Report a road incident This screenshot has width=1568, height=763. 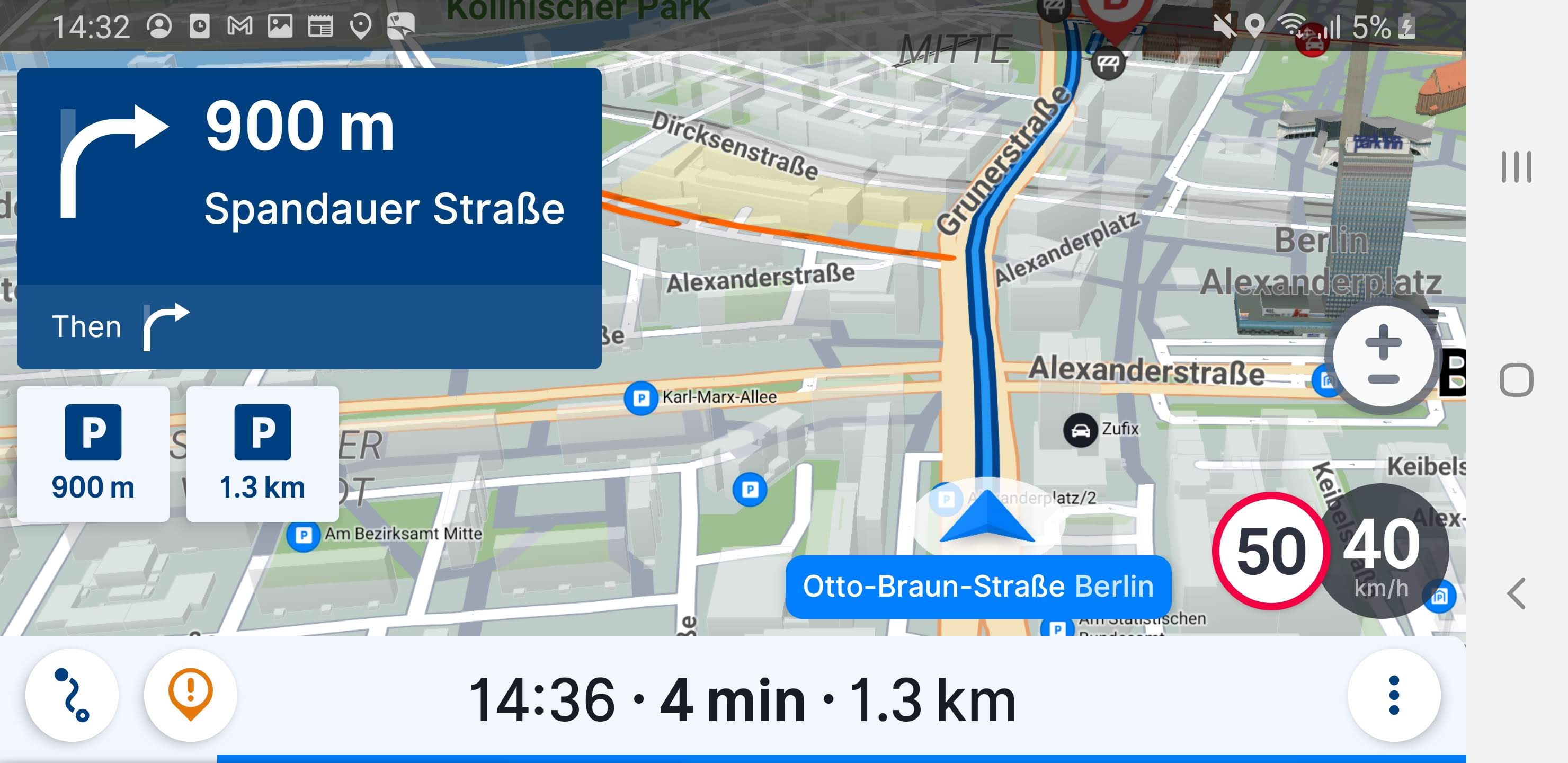191,695
